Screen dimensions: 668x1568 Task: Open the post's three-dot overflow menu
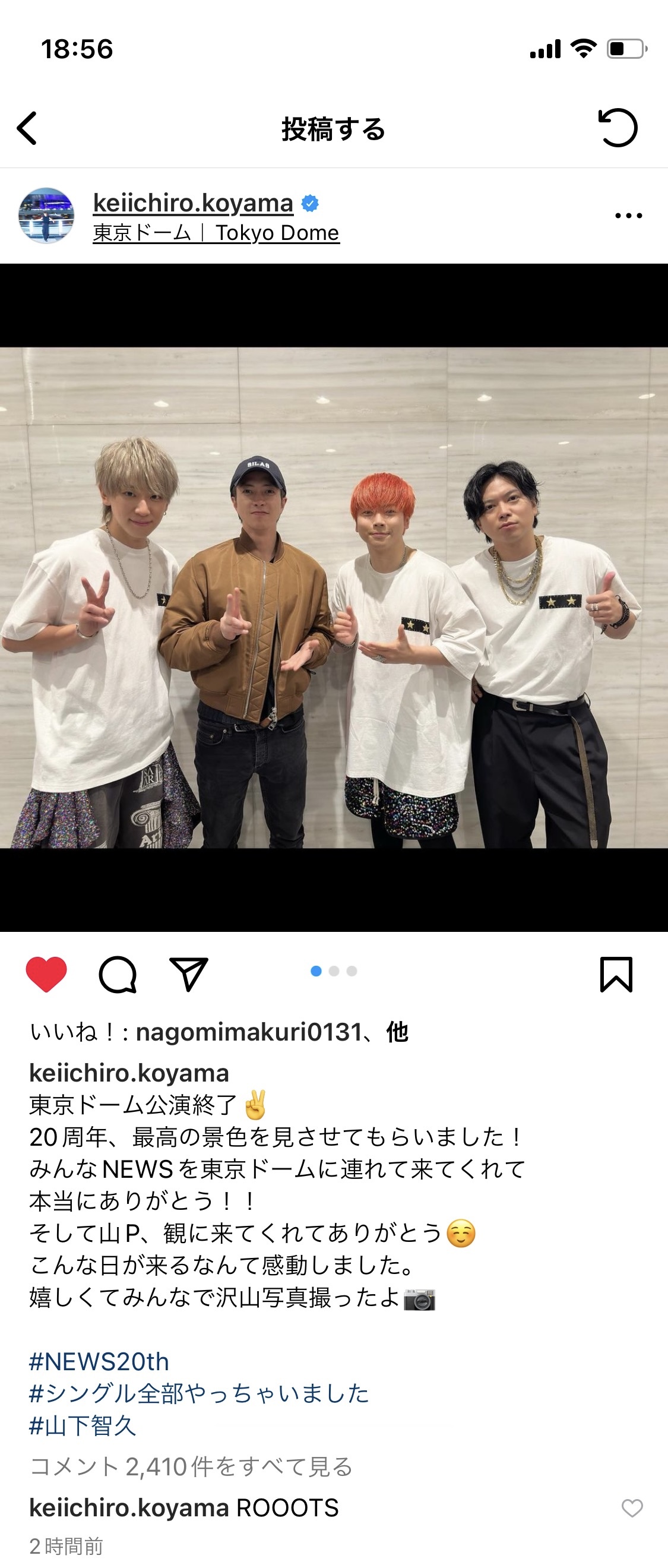[x=628, y=216]
